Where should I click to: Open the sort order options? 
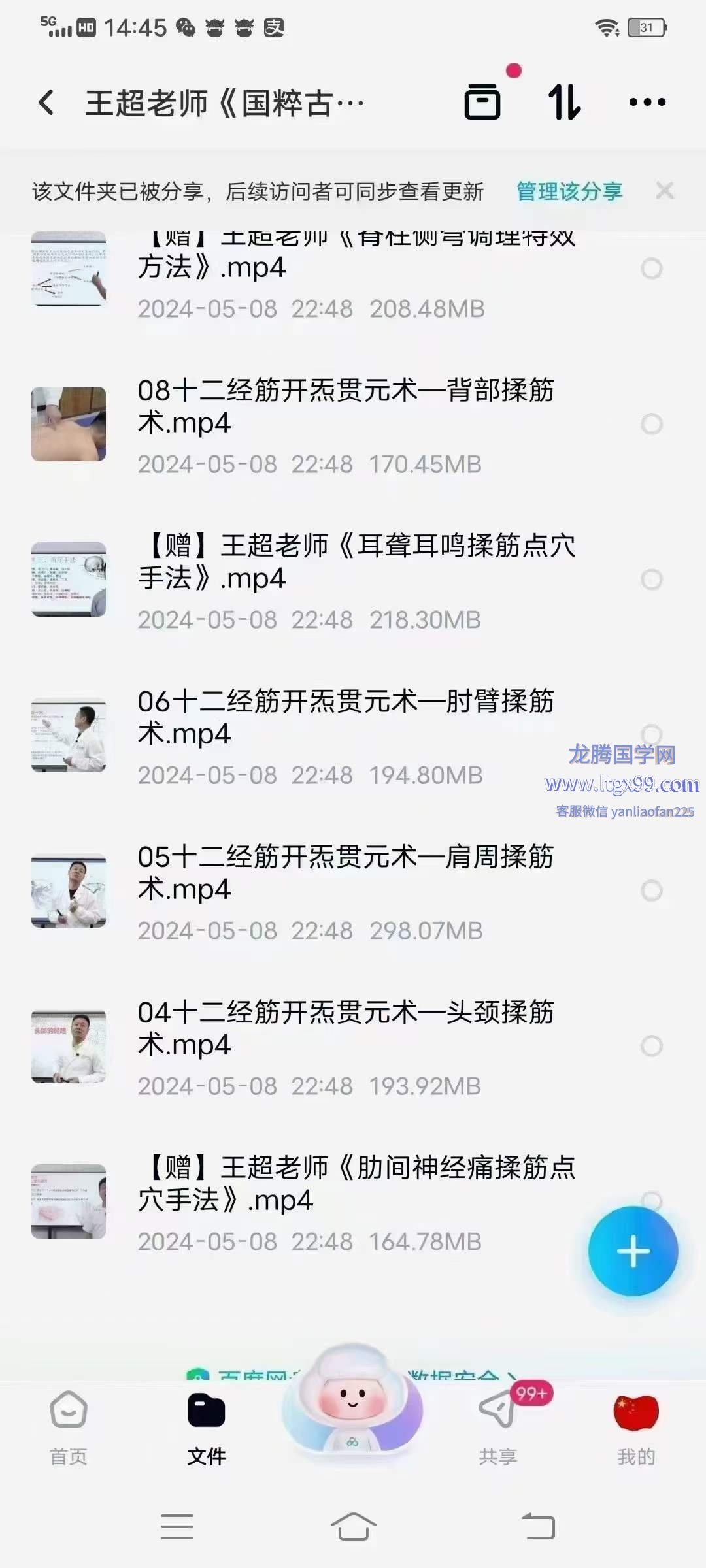(x=564, y=102)
